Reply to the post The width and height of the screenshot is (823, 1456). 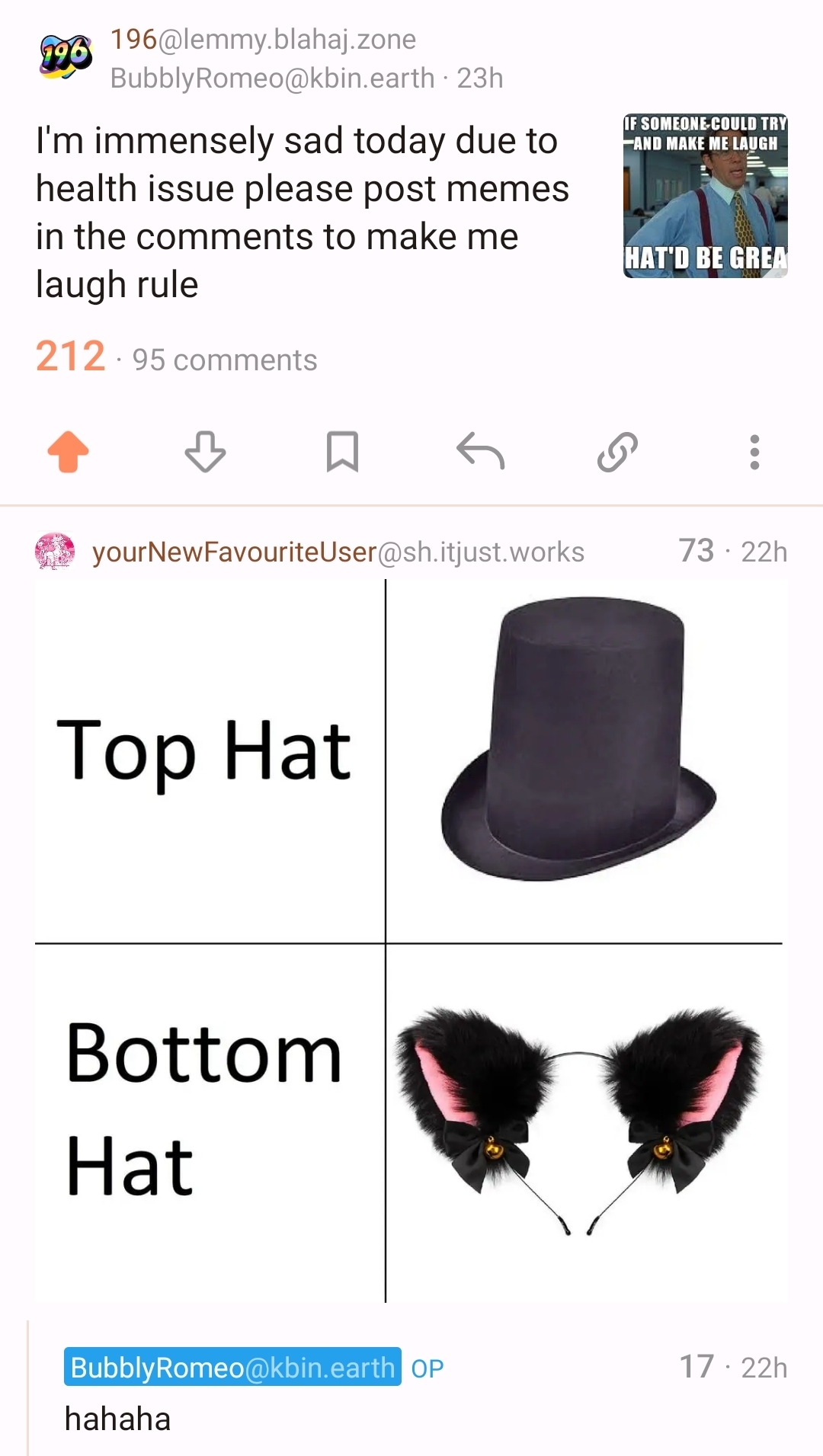tap(480, 452)
